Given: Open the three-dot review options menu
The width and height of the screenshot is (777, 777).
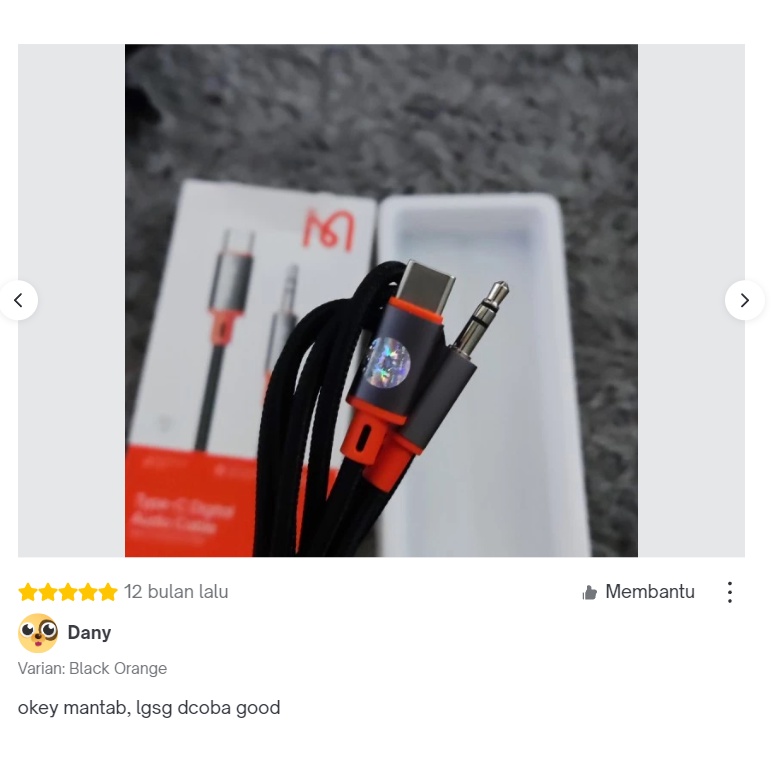Looking at the screenshot, I should pos(729,592).
